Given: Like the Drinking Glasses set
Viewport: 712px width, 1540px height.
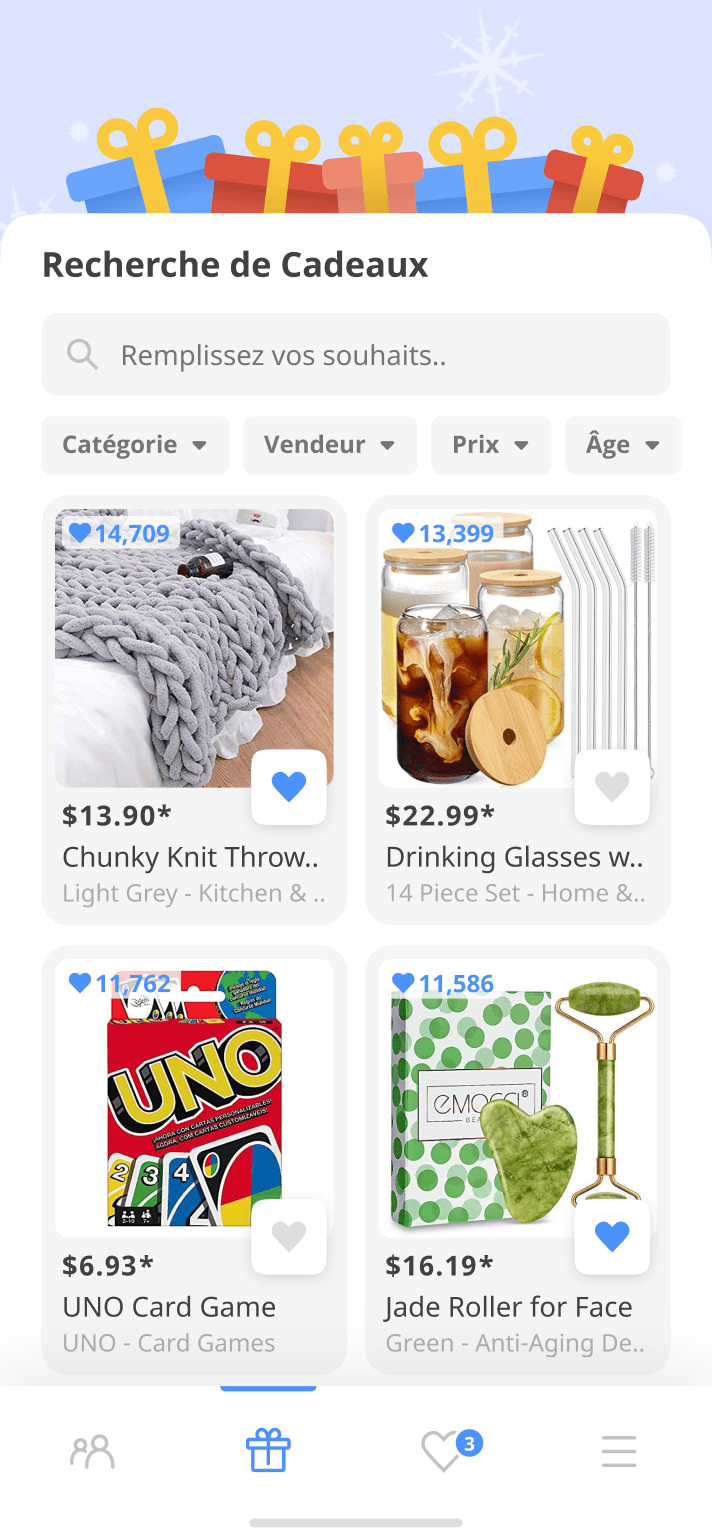Looking at the screenshot, I should [x=612, y=787].
